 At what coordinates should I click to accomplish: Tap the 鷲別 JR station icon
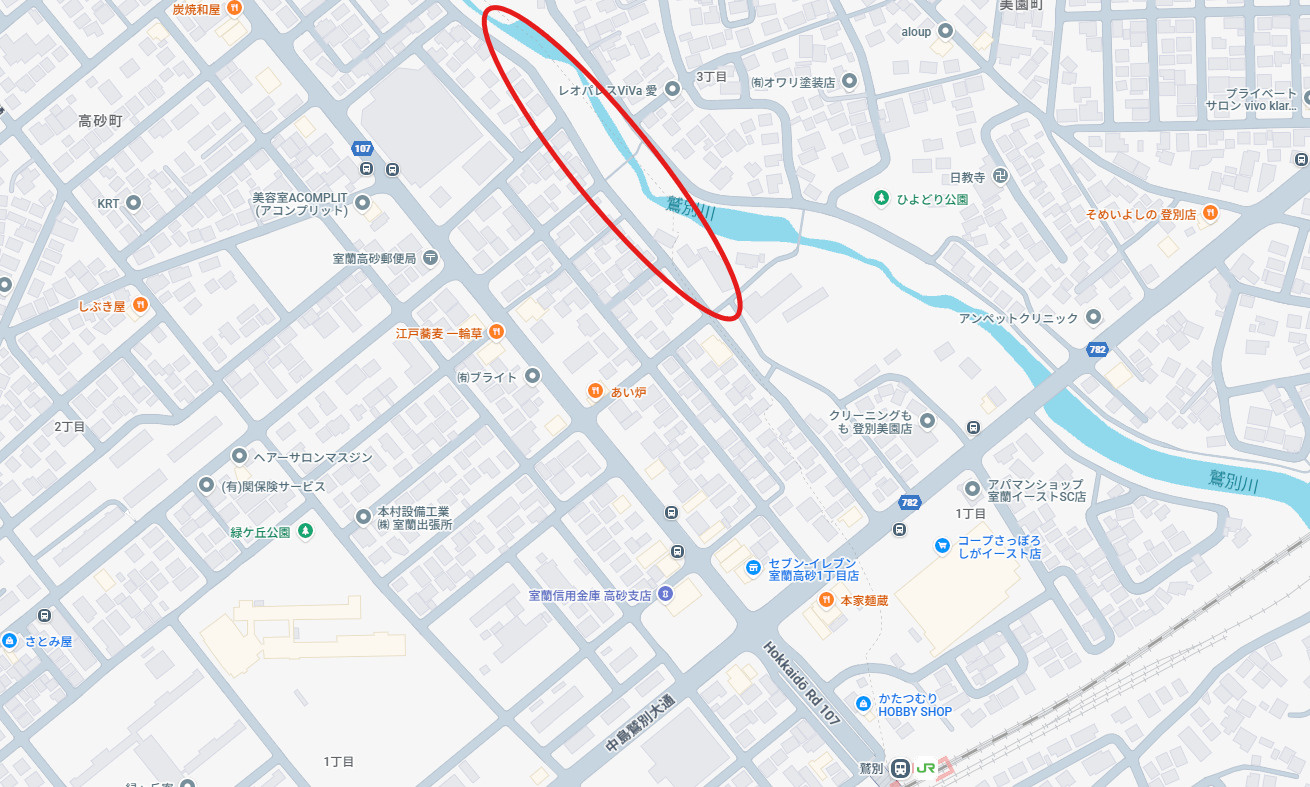(901, 767)
